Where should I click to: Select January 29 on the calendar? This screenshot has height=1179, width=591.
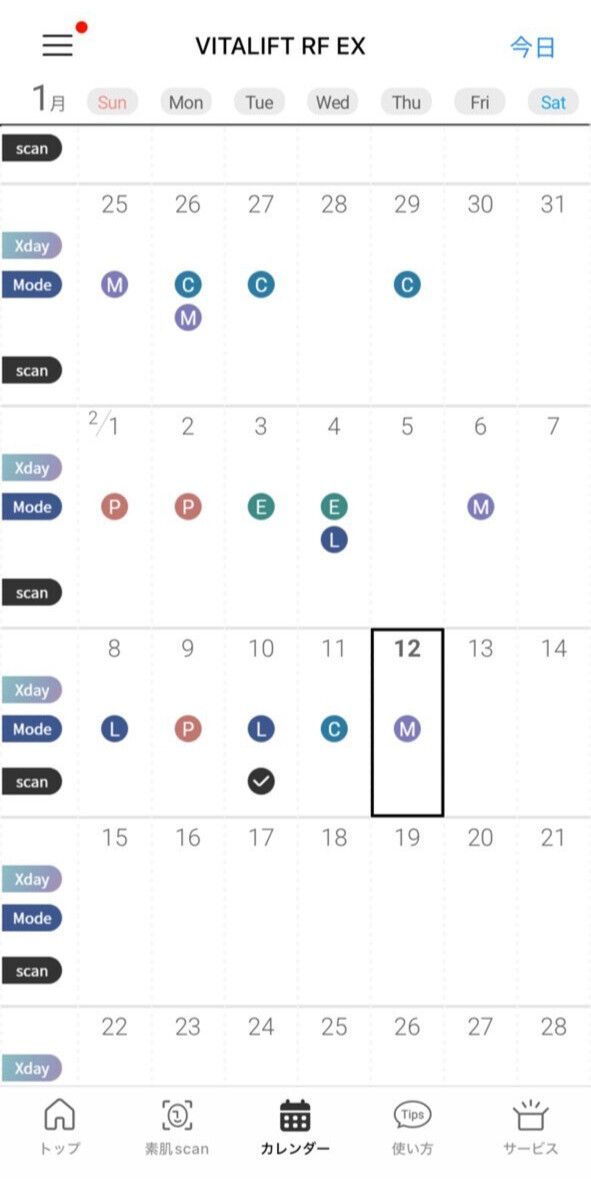point(407,295)
